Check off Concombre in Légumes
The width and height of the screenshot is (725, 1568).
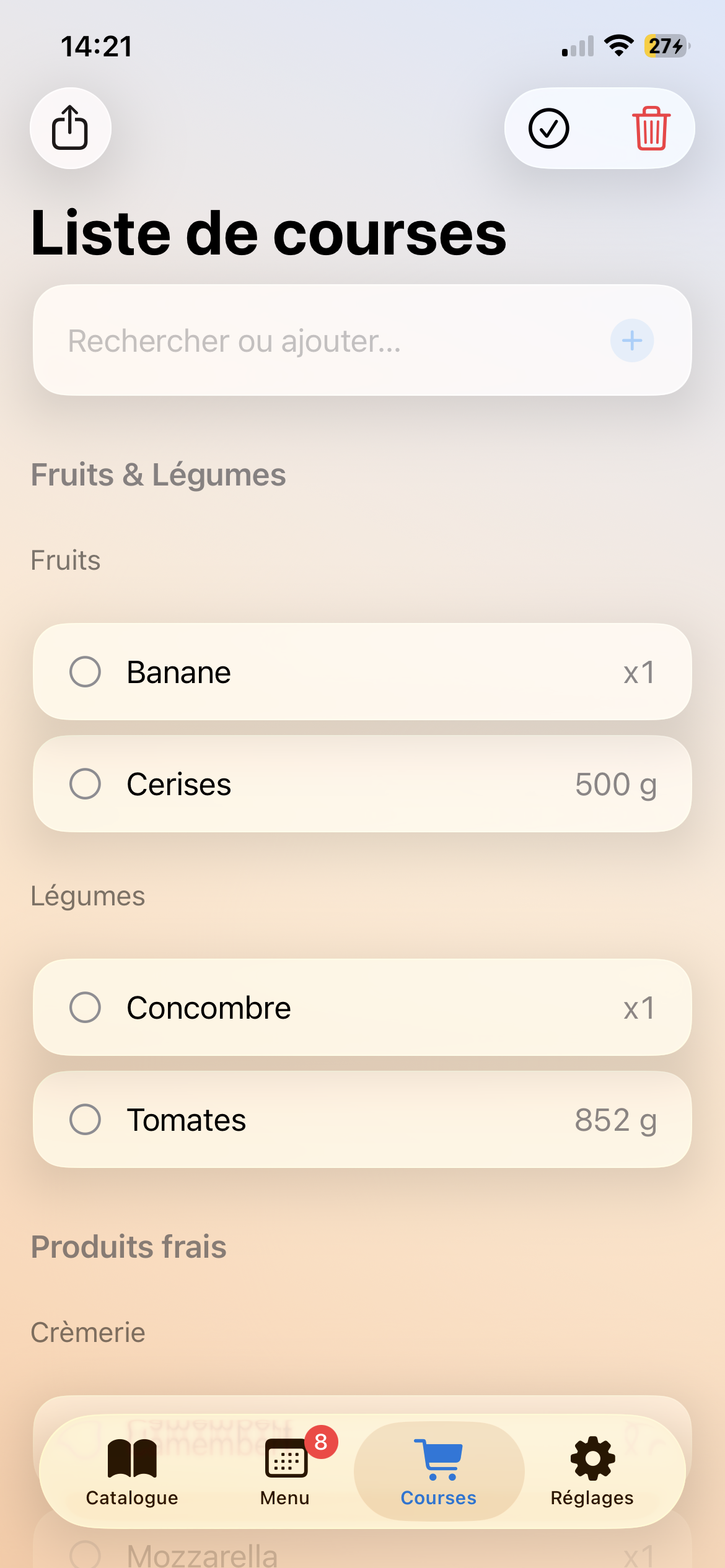point(87,1008)
